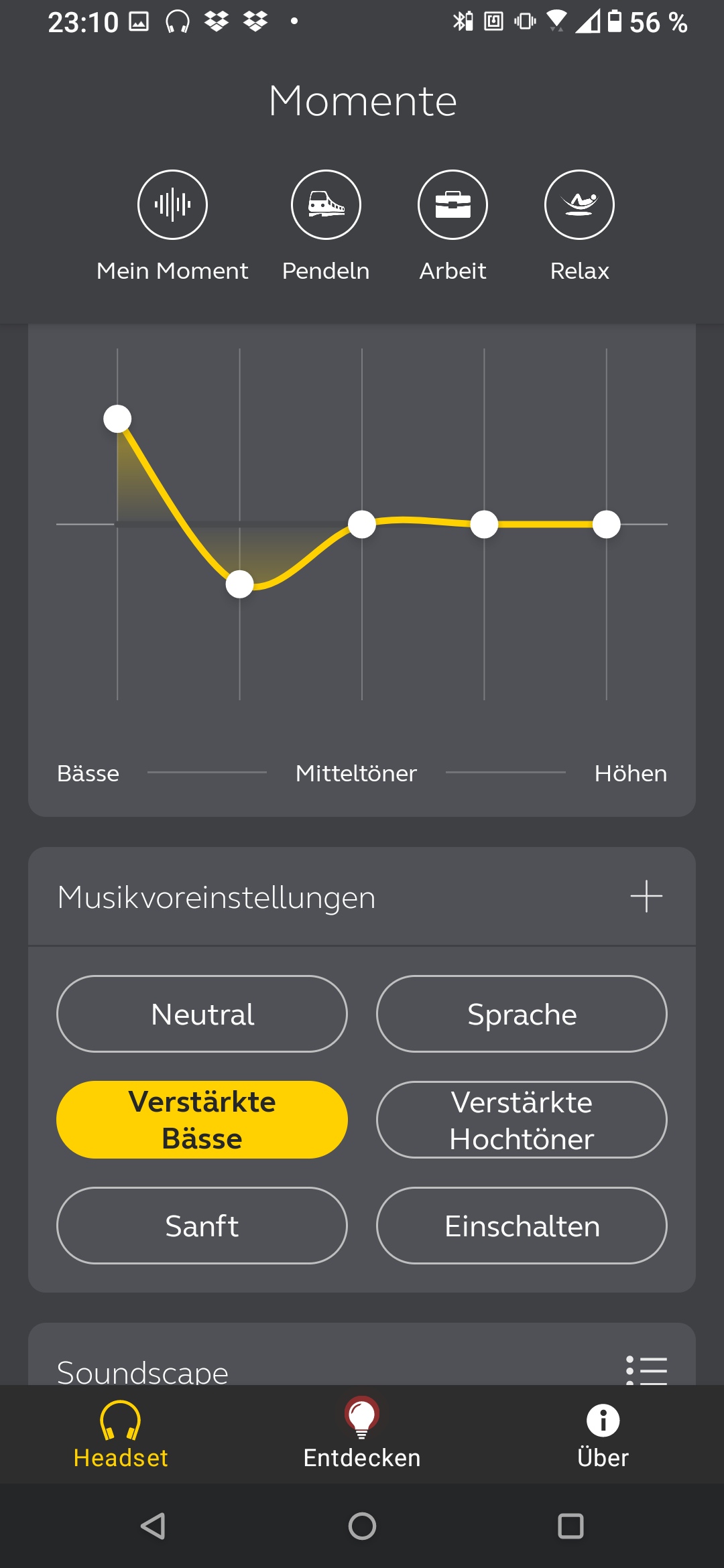724x1568 pixels.
Task: Go back with the system back button
Action: [x=154, y=1526]
